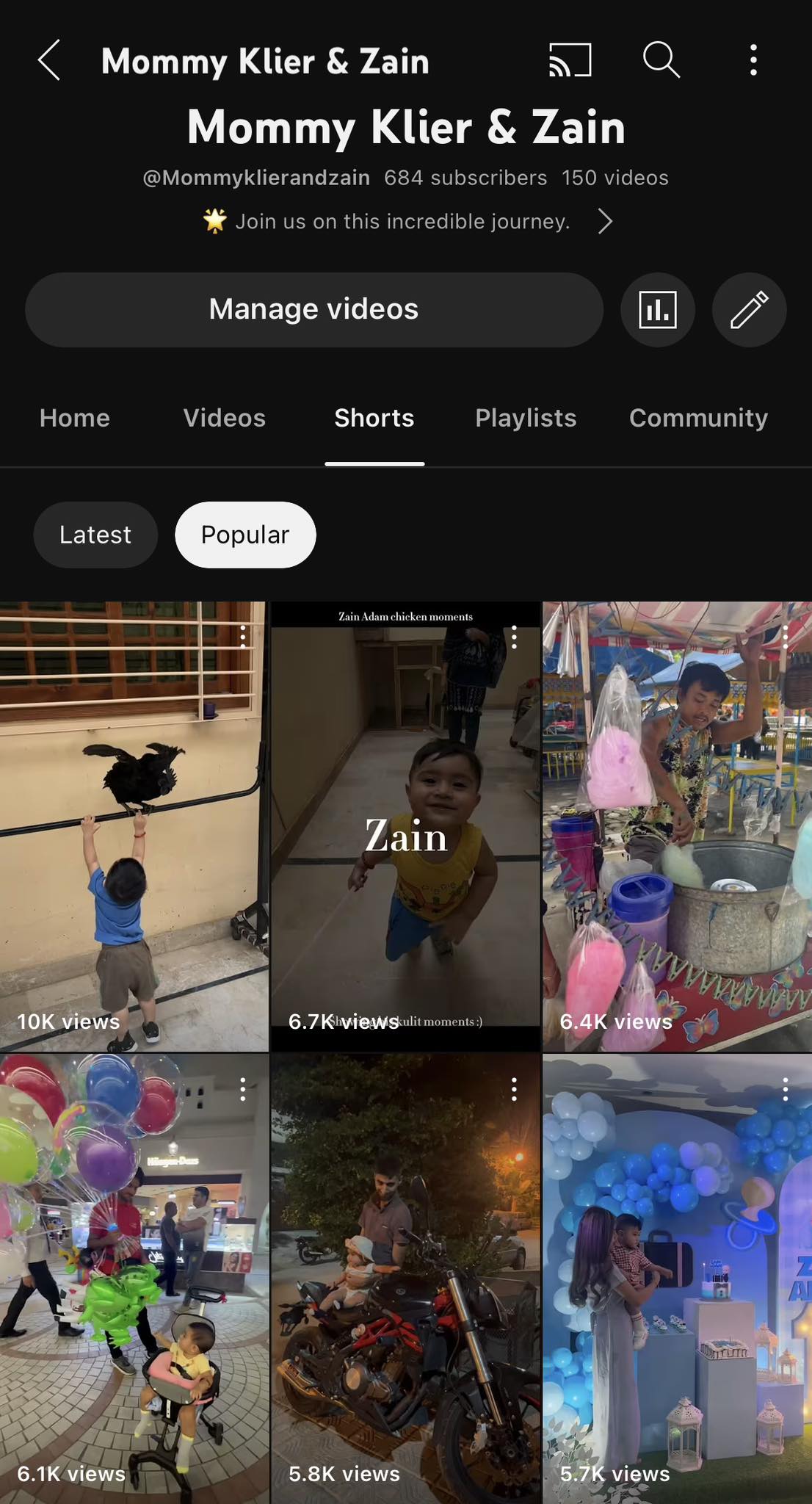
Task: Switch to the Videos tab
Action: 224,418
